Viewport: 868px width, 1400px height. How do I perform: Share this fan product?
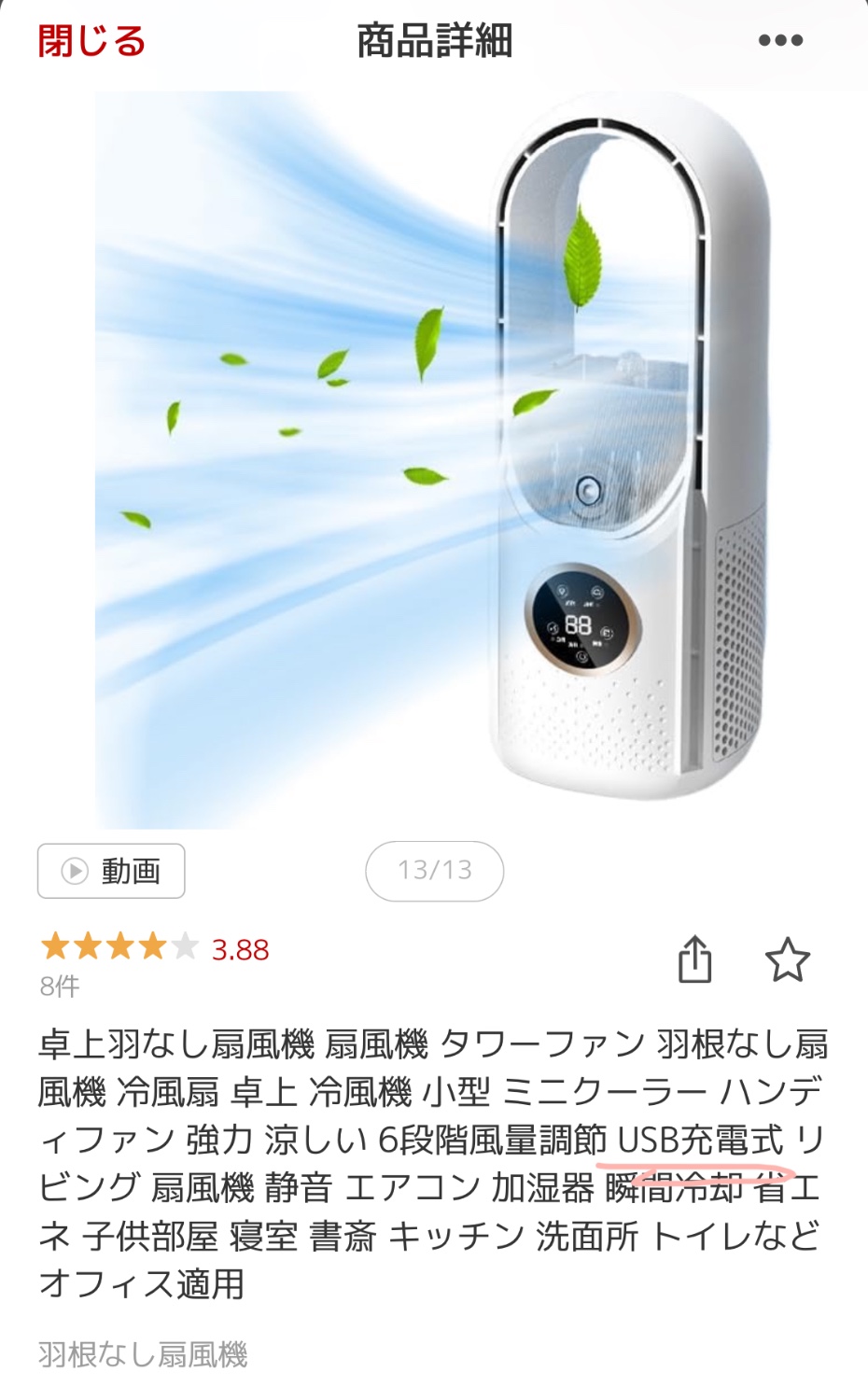pyautogui.click(x=694, y=959)
